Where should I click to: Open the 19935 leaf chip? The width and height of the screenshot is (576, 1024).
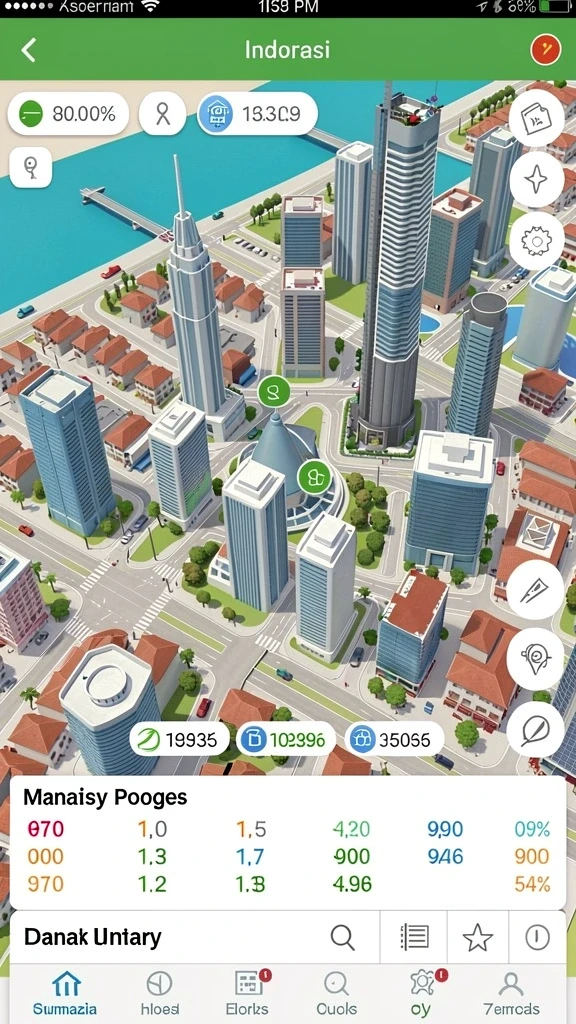pyautogui.click(x=179, y=739)
